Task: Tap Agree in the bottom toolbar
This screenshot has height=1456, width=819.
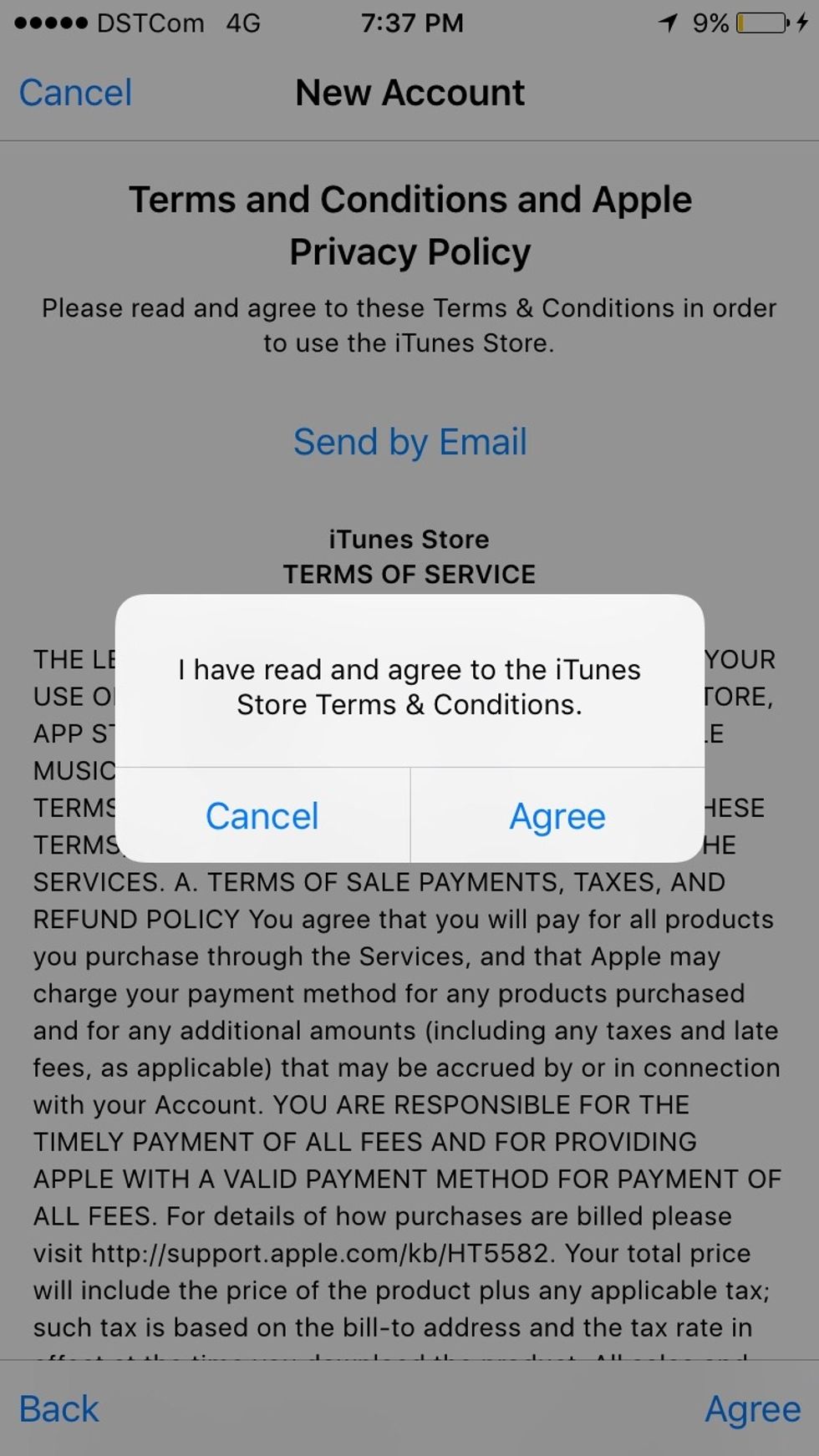Action: [x=752, y=1408]
